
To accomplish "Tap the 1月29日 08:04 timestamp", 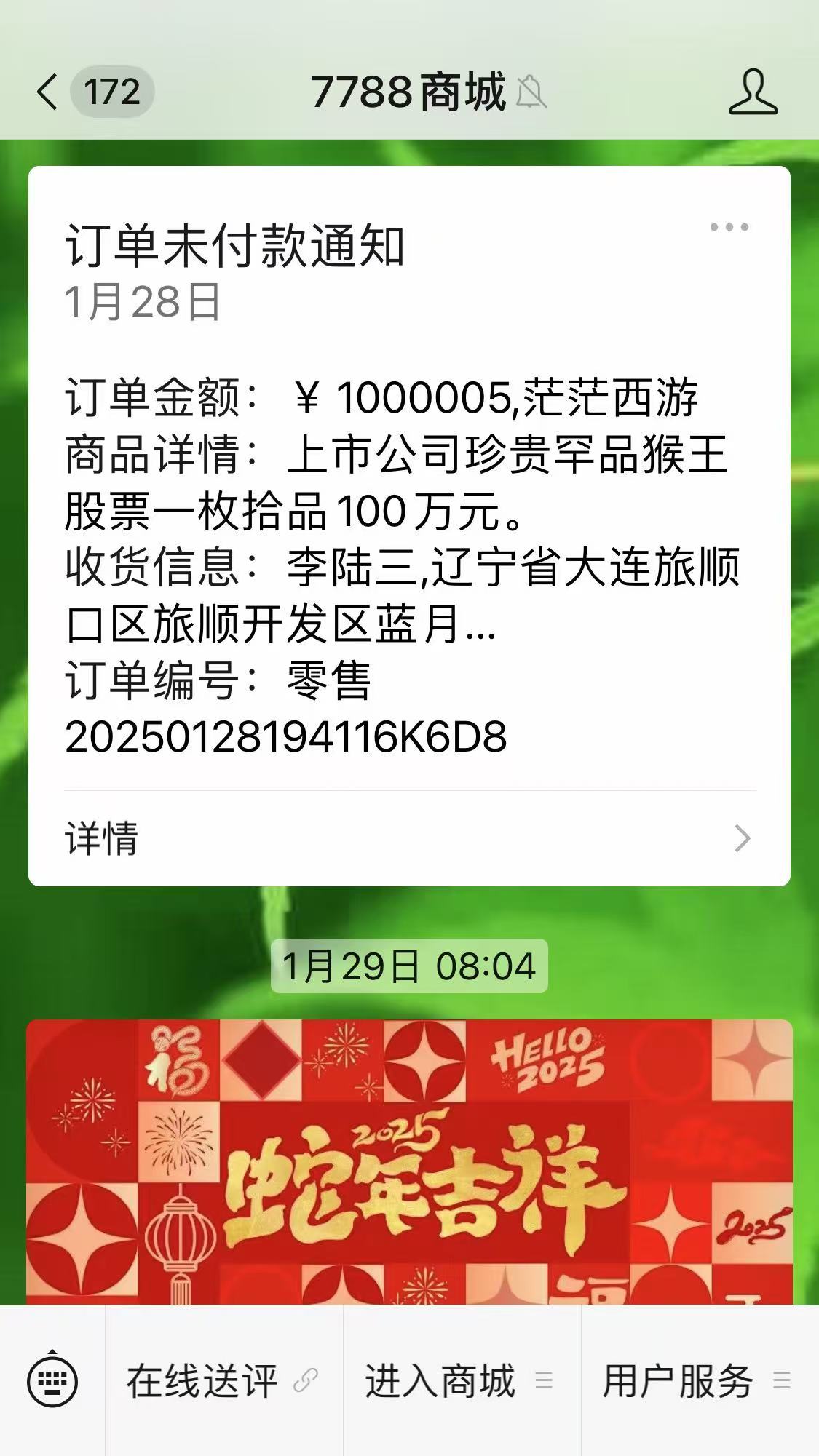I will 409,966.
